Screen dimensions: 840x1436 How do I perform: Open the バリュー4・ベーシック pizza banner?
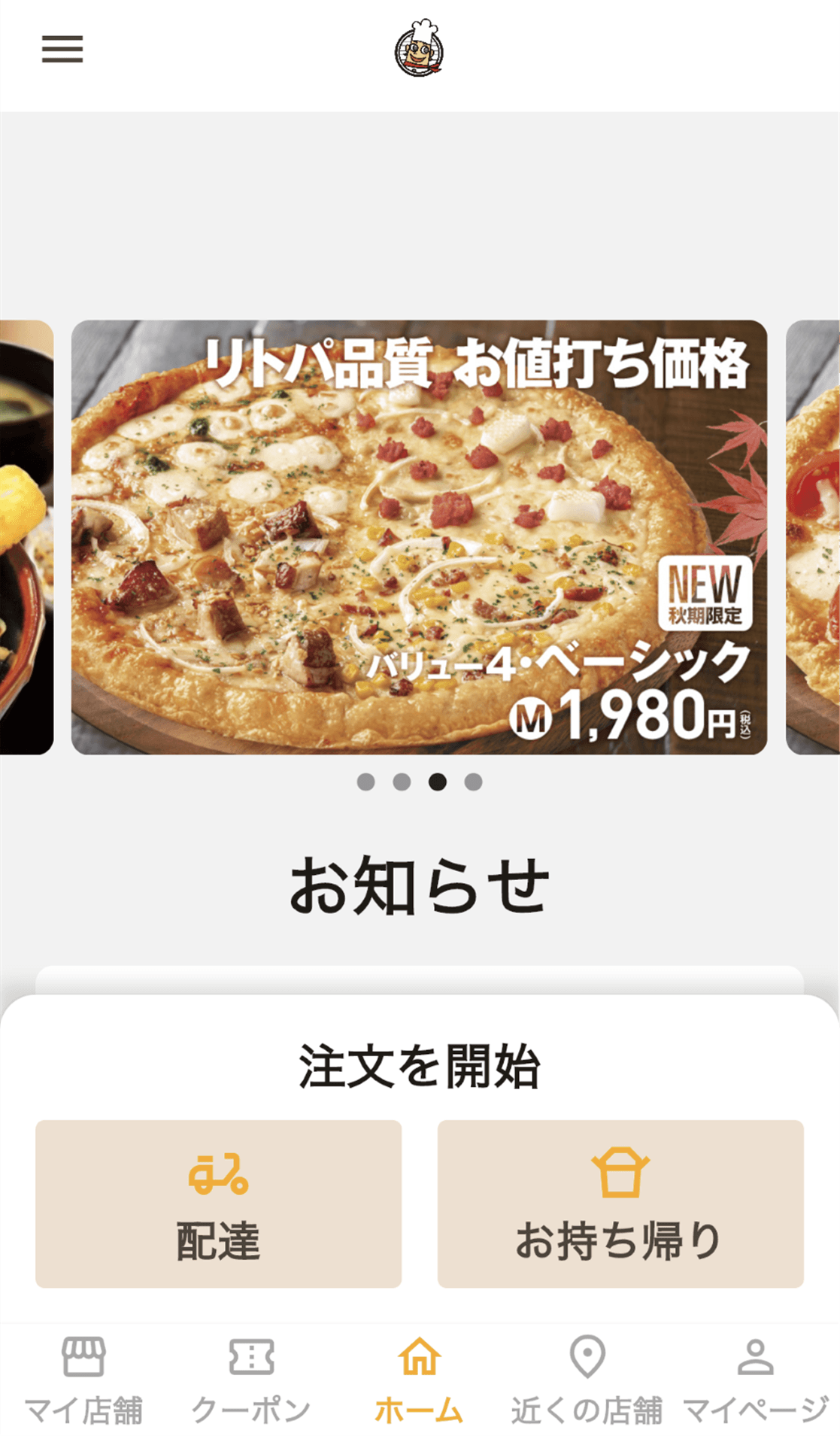[x=419, y=537]
